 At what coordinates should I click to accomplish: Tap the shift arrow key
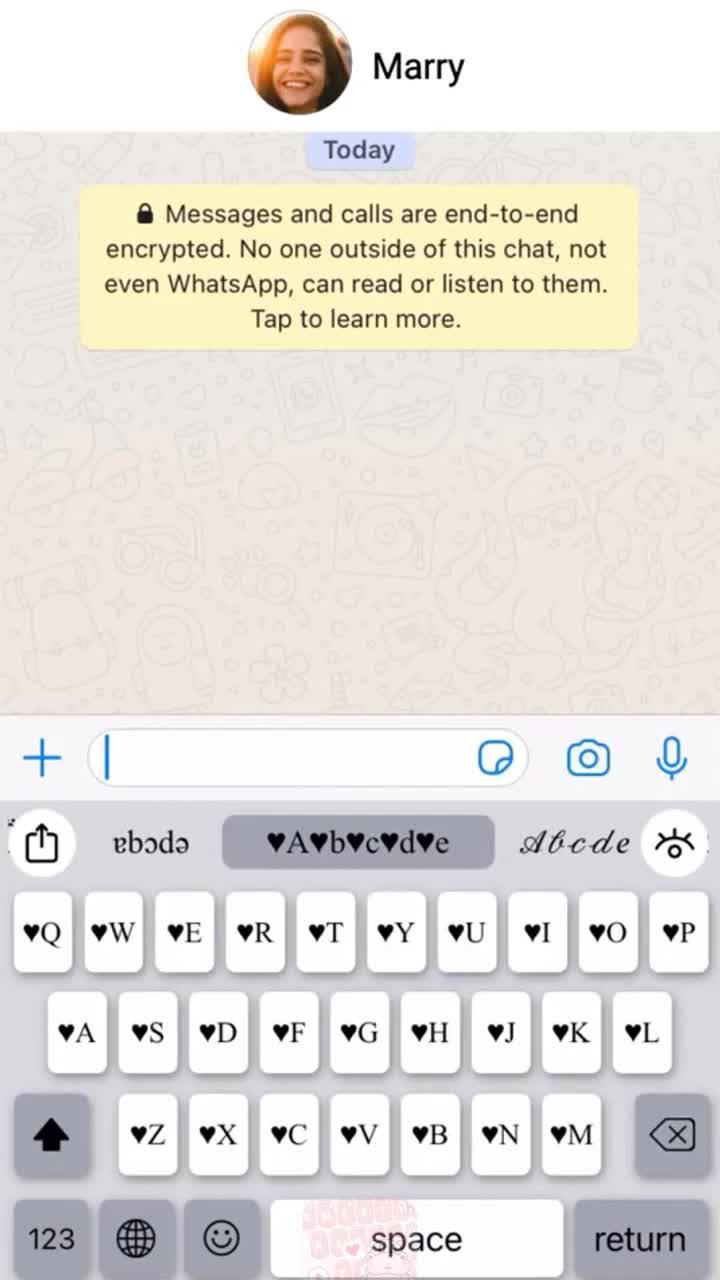click(x=51, y=1134)
